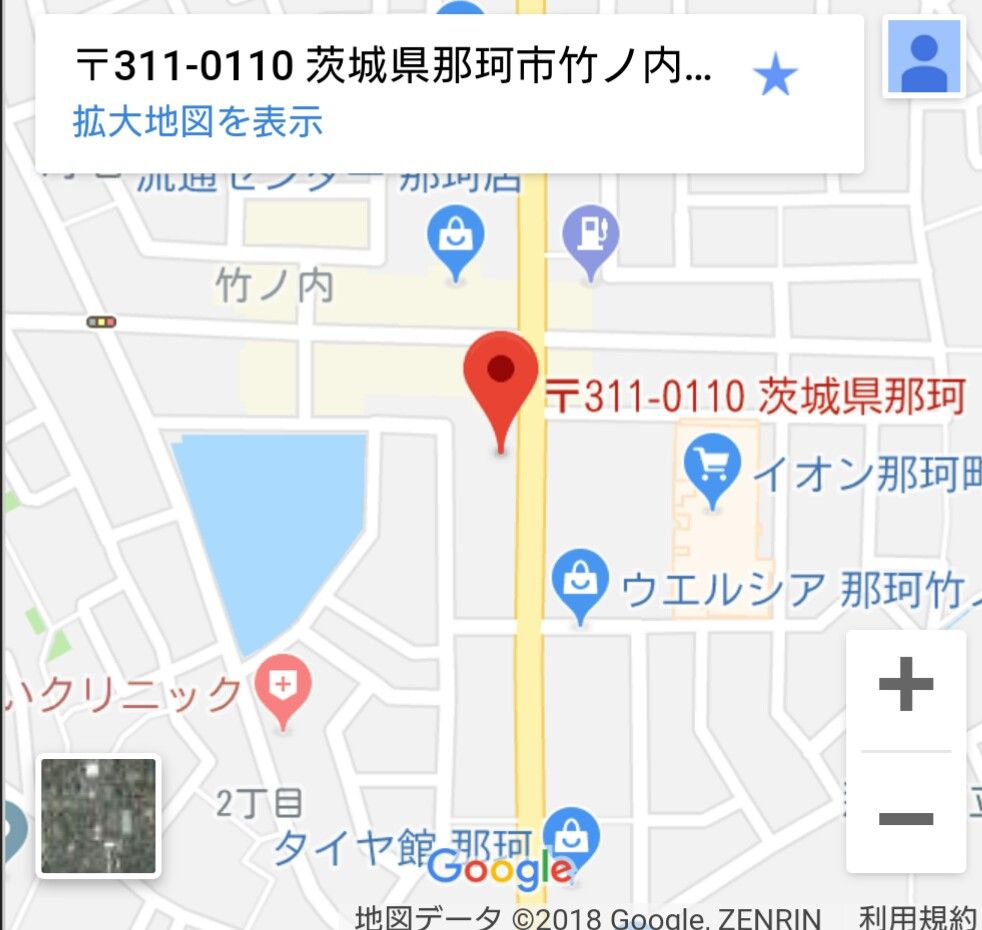This screenshot has width=982, height=930.
Task: Zoom in with the plus button
Action: coord(906,684)
